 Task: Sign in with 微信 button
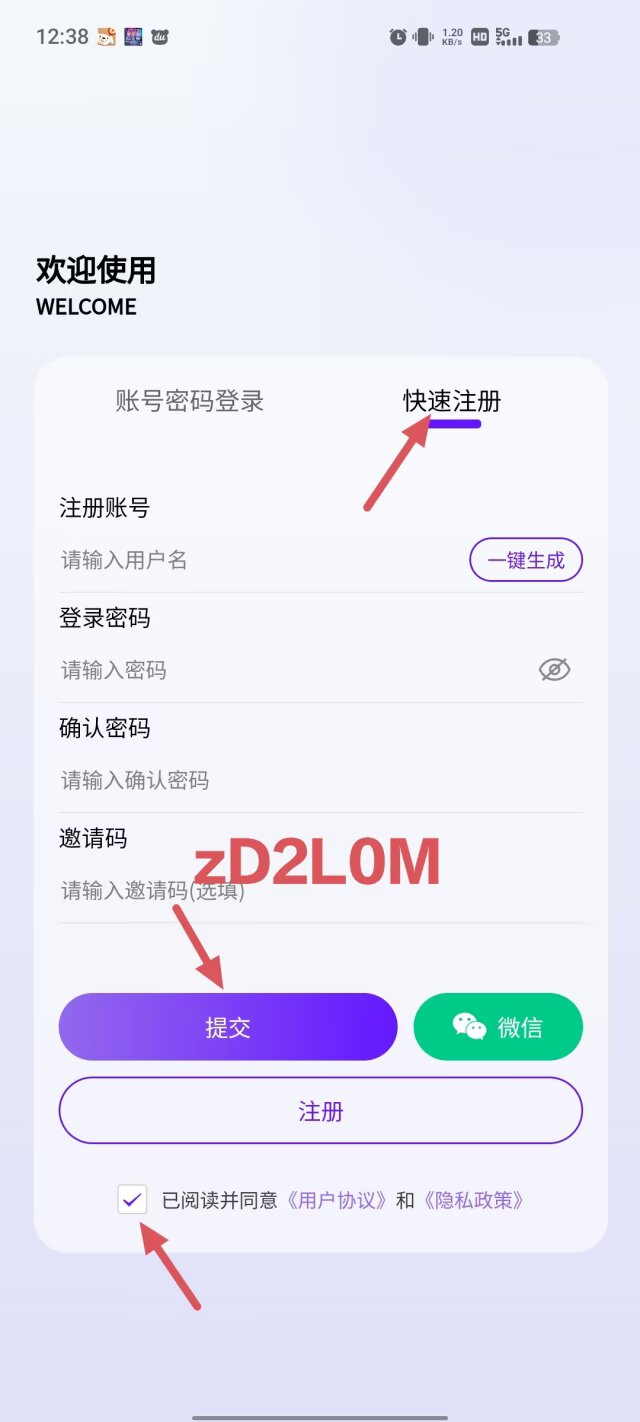[498, 1027]
